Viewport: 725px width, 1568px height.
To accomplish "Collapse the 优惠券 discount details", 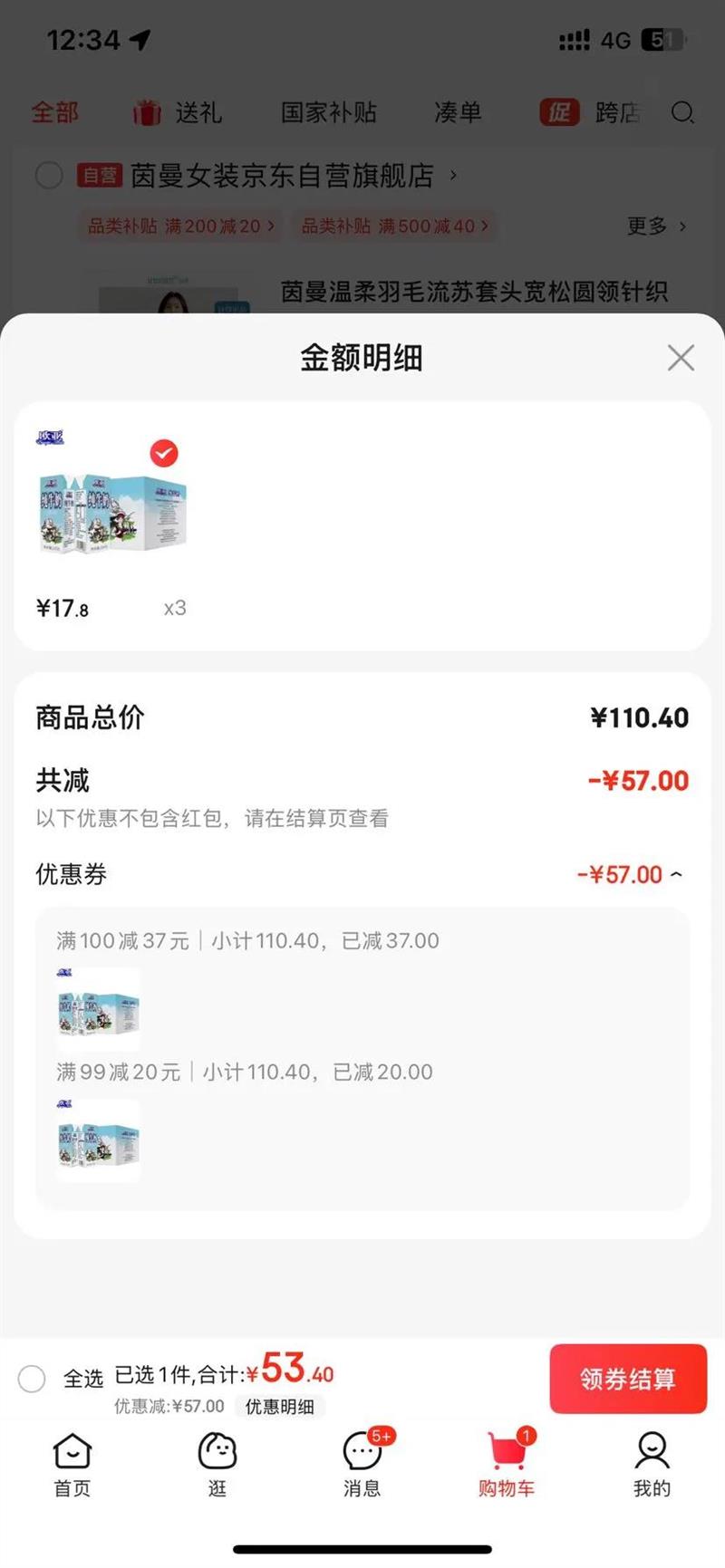I will click(676, 875).
